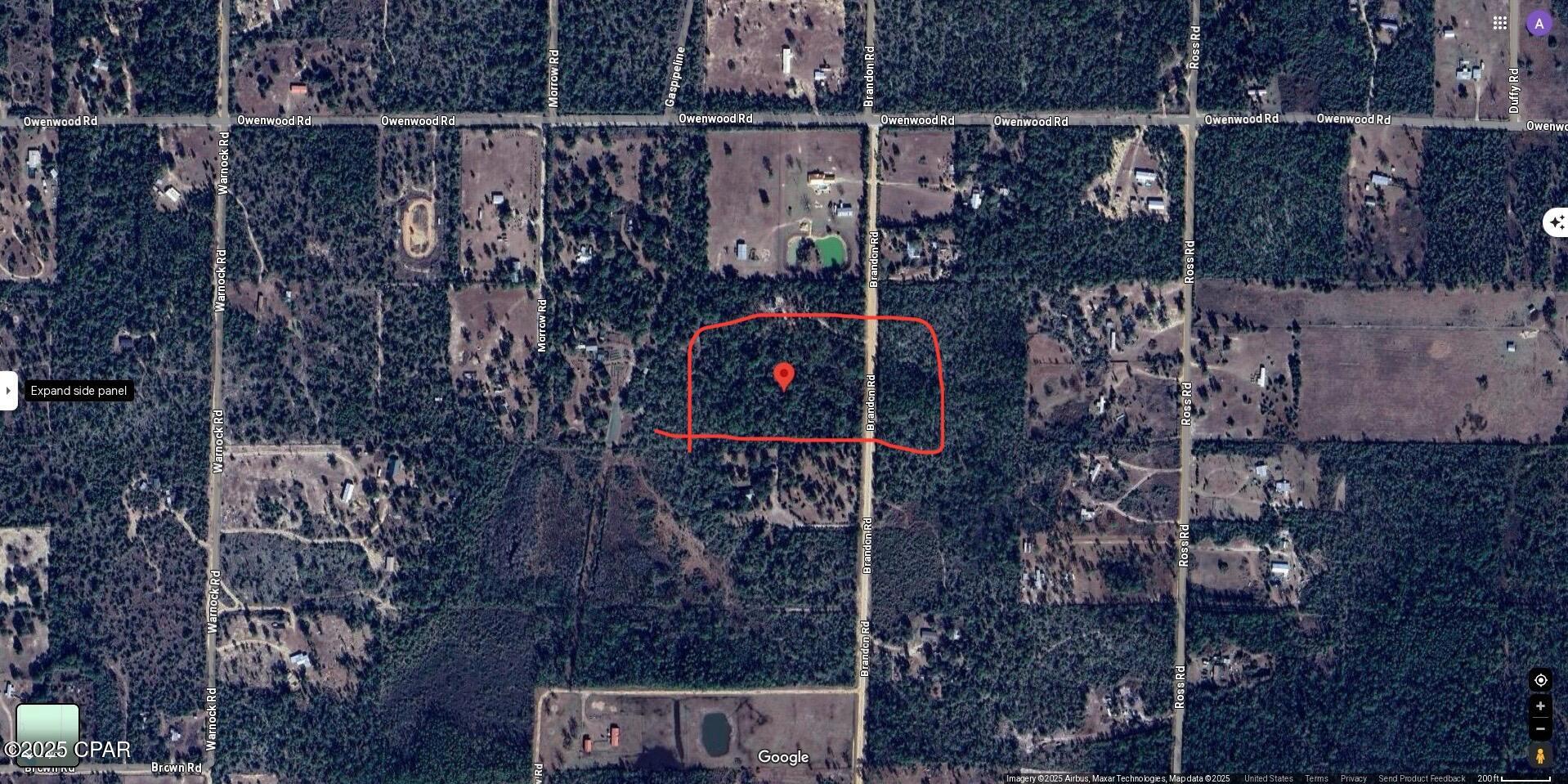Activate the Street View pegman
The height and width of the screenshot is (784, 1568).
click(1540, 755)
